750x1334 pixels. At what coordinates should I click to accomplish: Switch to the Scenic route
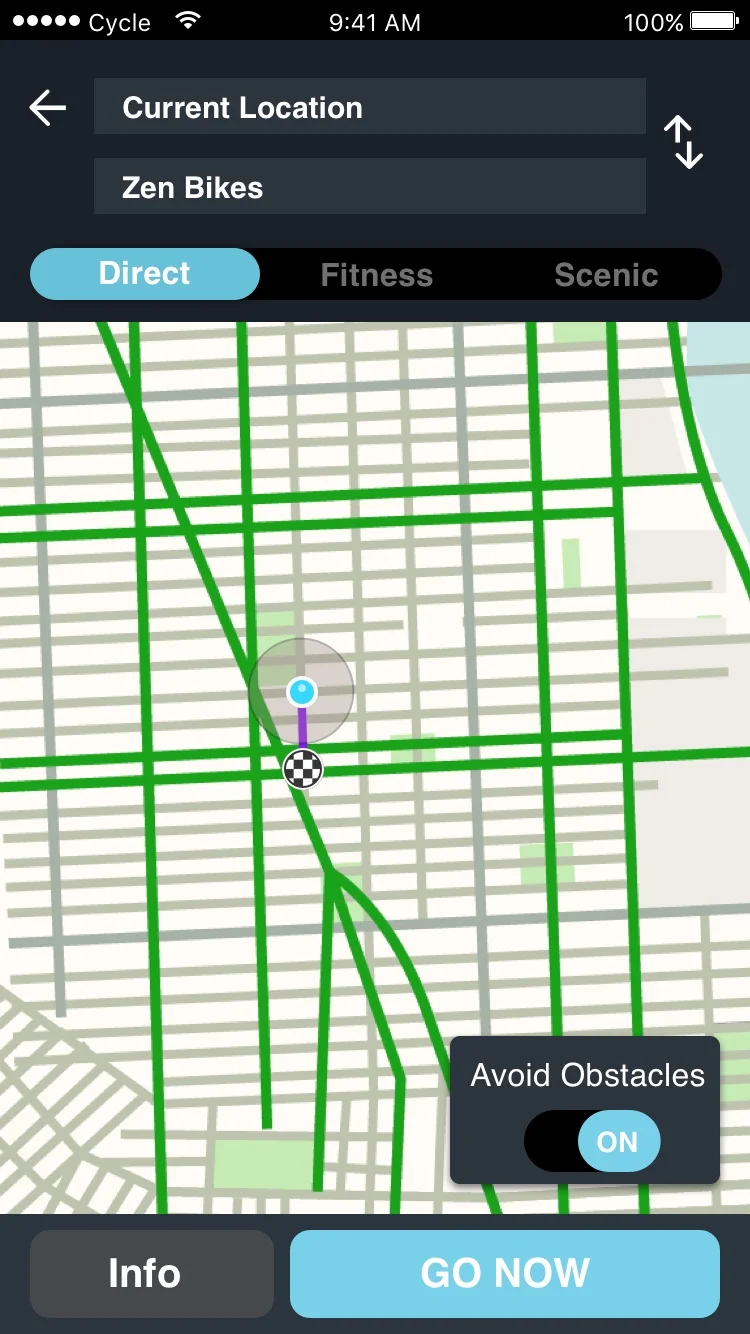[x=606, y=275]
